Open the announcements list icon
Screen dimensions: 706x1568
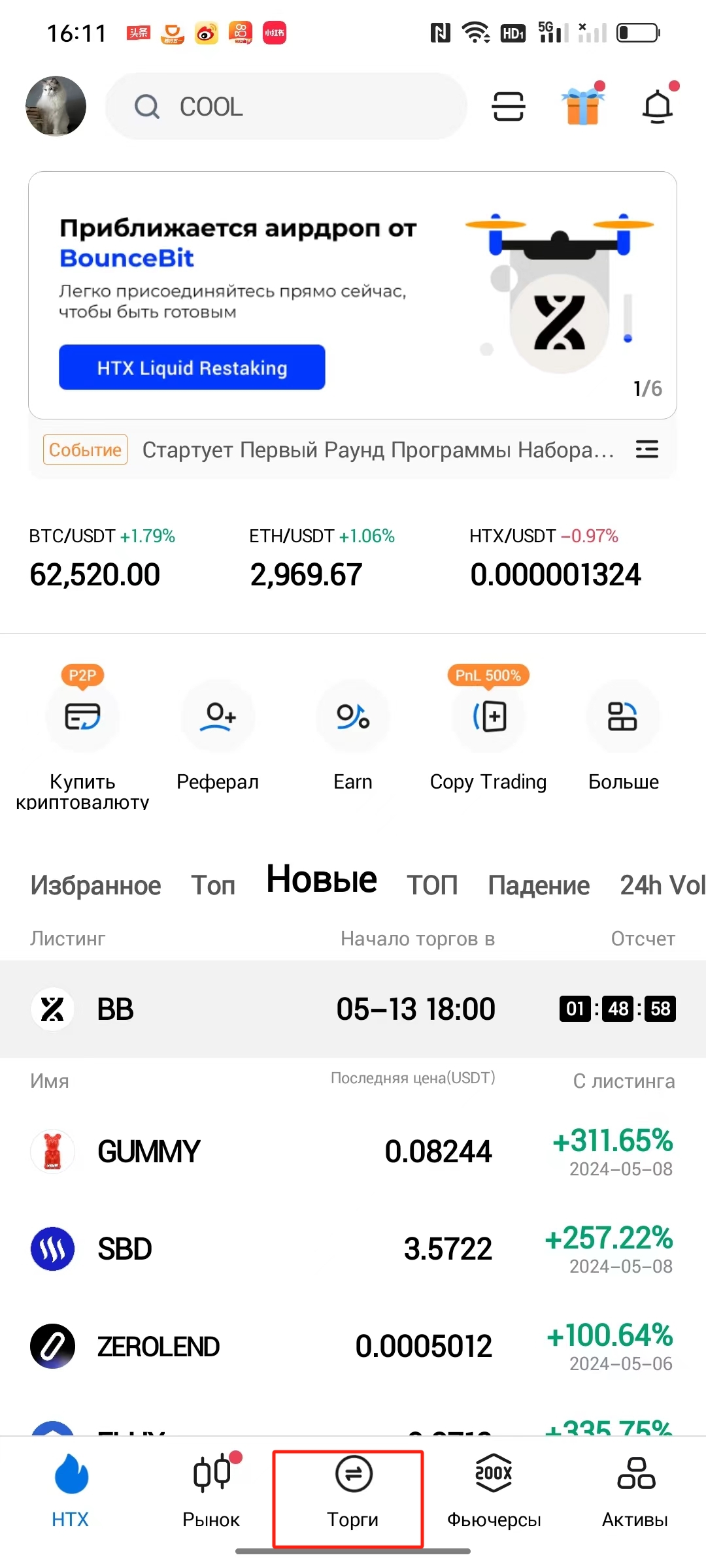pyautogui.click(x=647, y=449)
